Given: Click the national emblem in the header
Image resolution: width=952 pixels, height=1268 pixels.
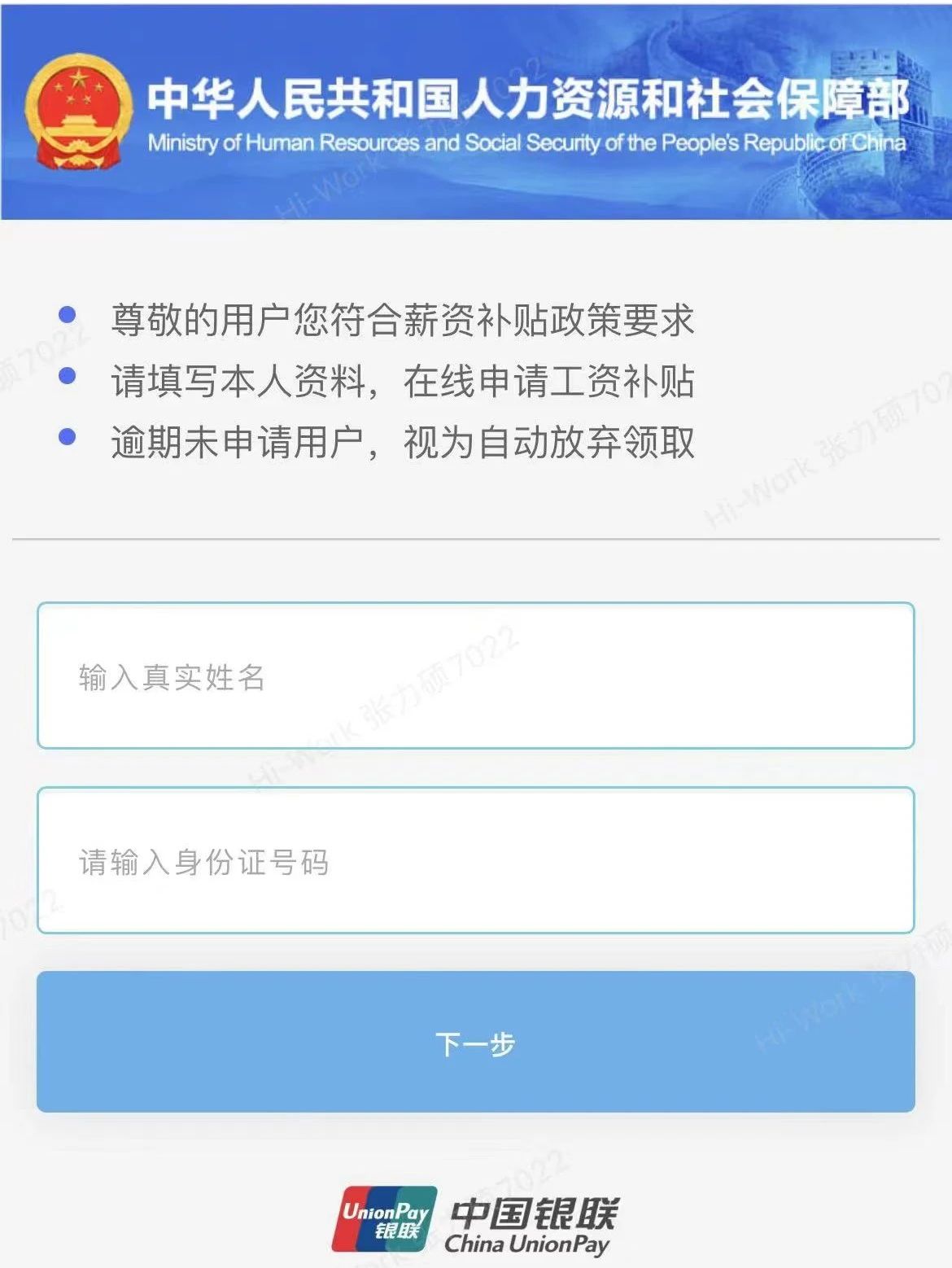Looking at the screenshot, I should click(x=77, y=106).
